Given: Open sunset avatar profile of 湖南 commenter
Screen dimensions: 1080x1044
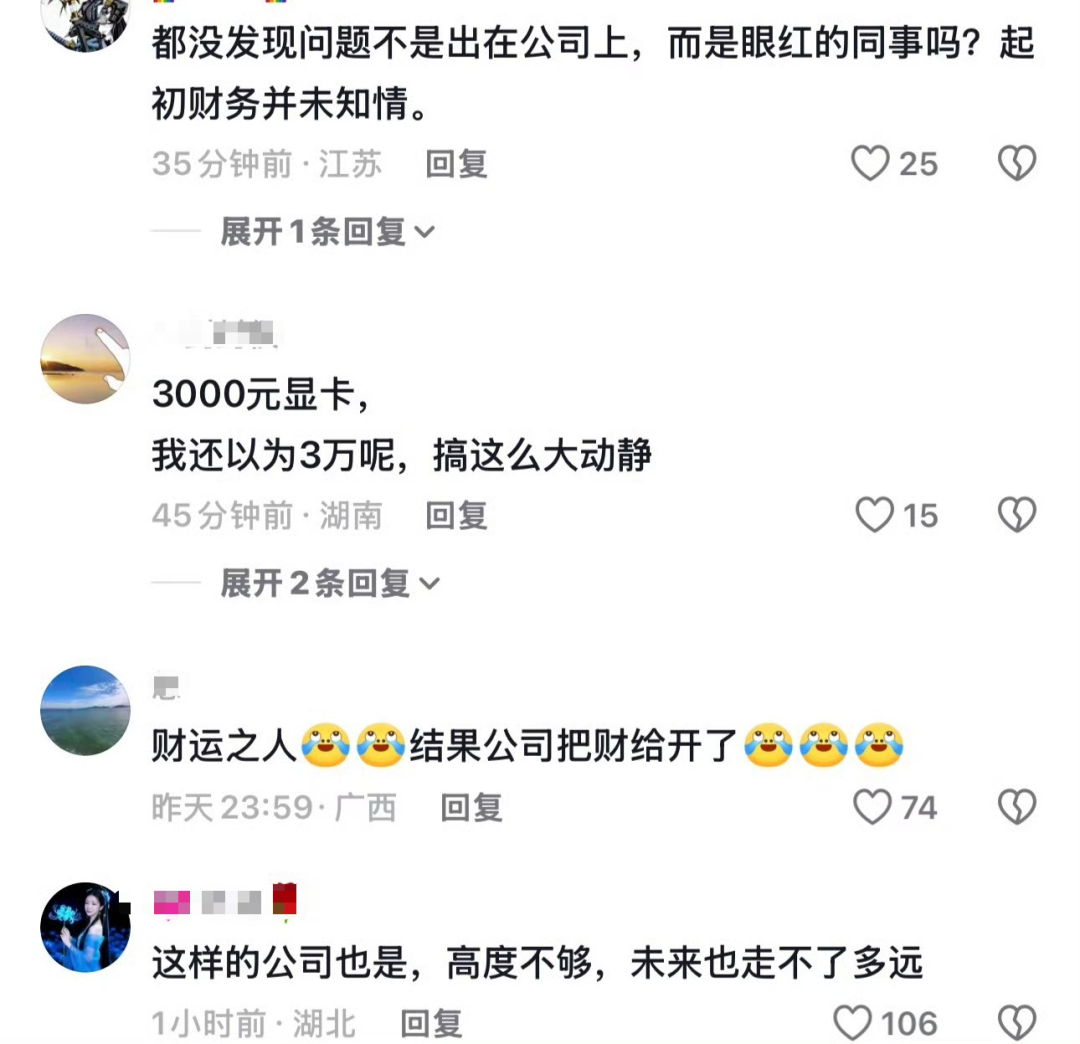Looking at the screenshot, I should click(85, 359).
